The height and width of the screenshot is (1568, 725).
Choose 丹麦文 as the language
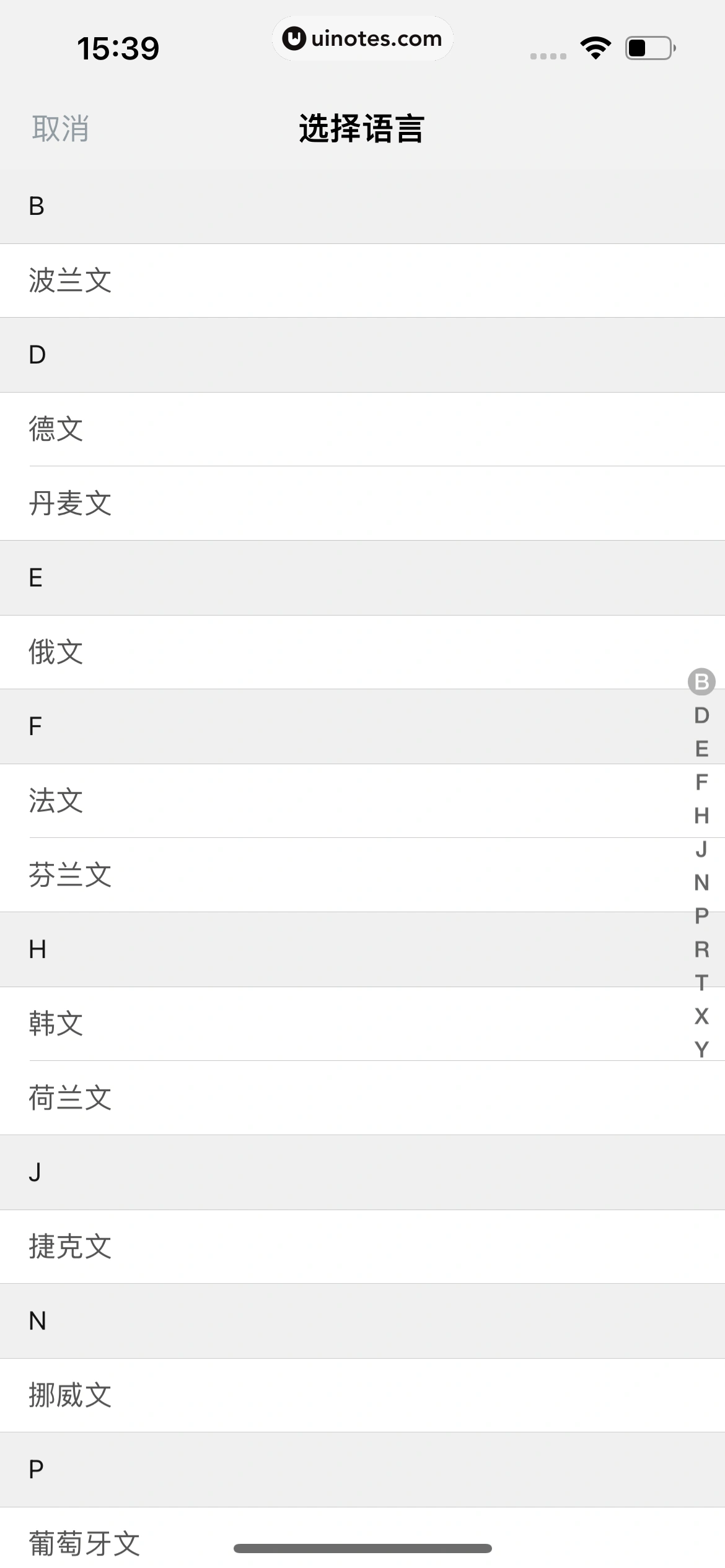point(70,503)
